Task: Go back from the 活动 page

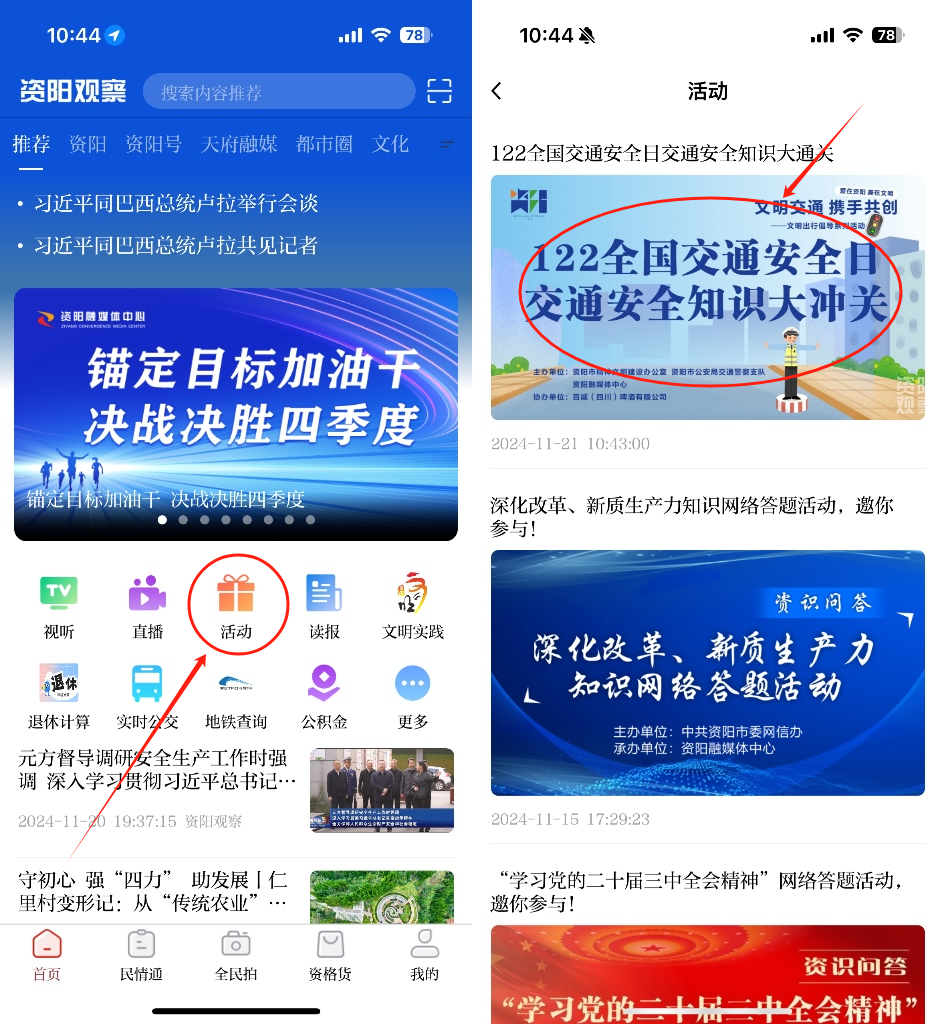Action: [x=497, y=91]
